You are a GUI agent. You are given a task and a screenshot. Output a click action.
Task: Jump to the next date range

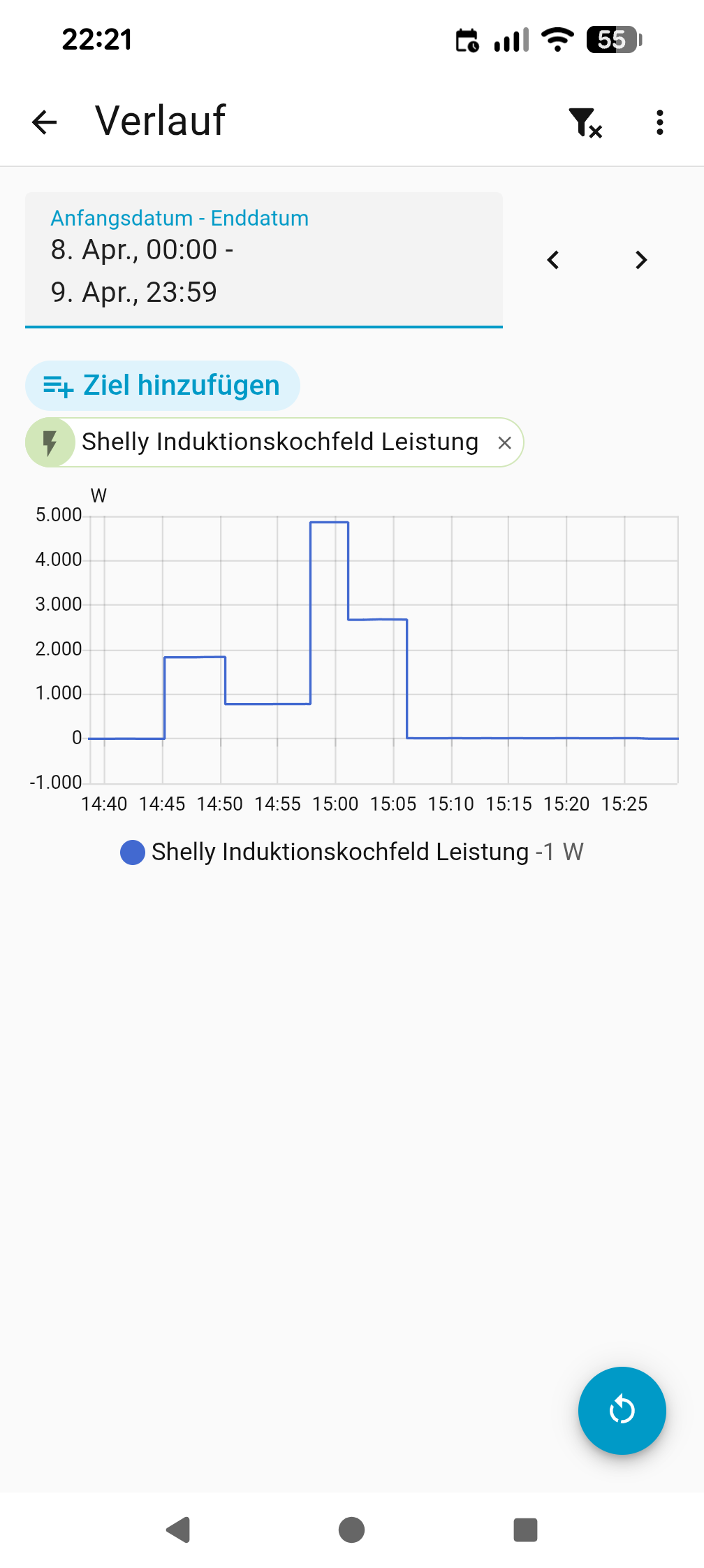point(641,261)
